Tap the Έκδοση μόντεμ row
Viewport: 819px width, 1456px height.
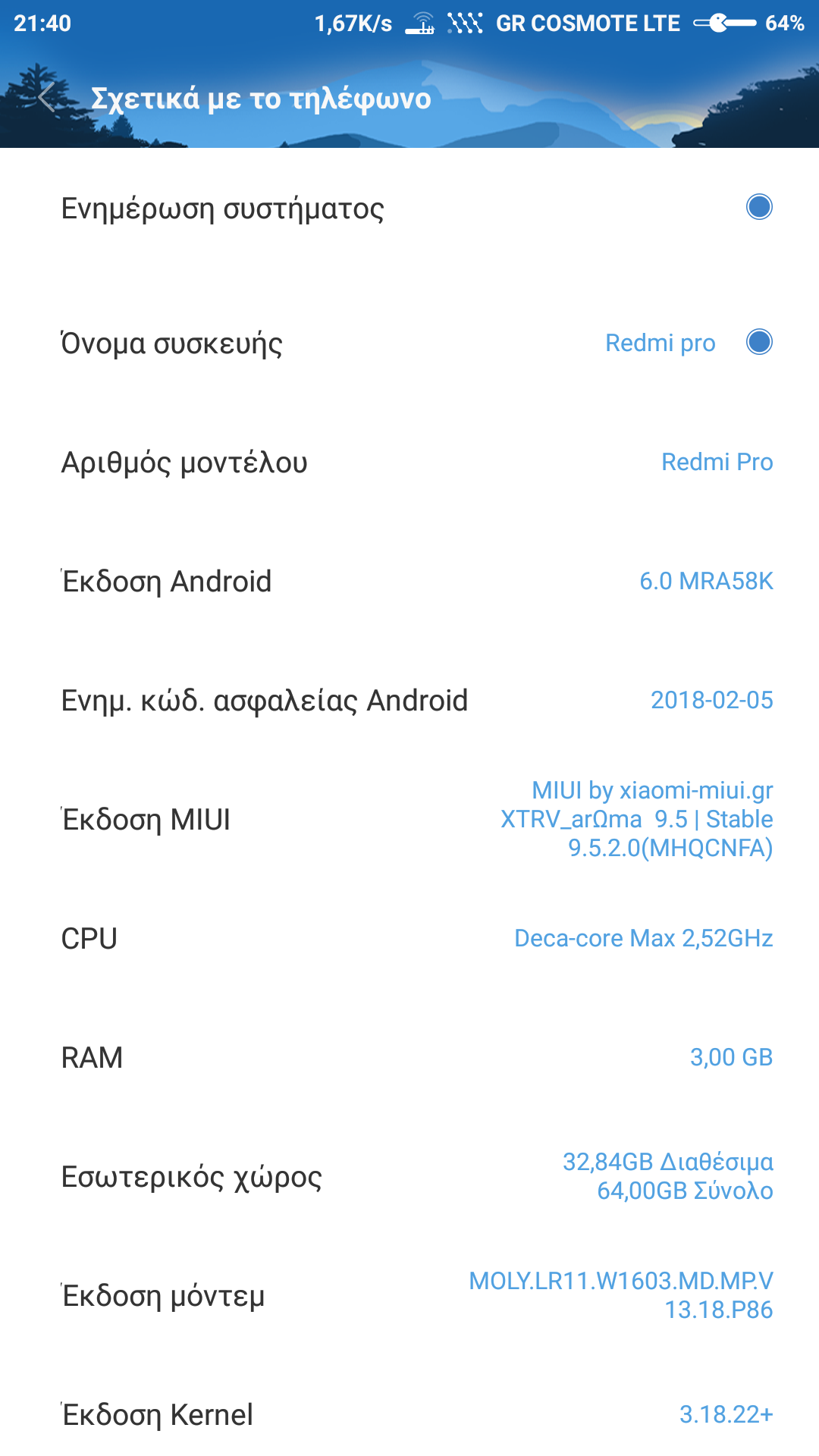[x=409, y=1295]
